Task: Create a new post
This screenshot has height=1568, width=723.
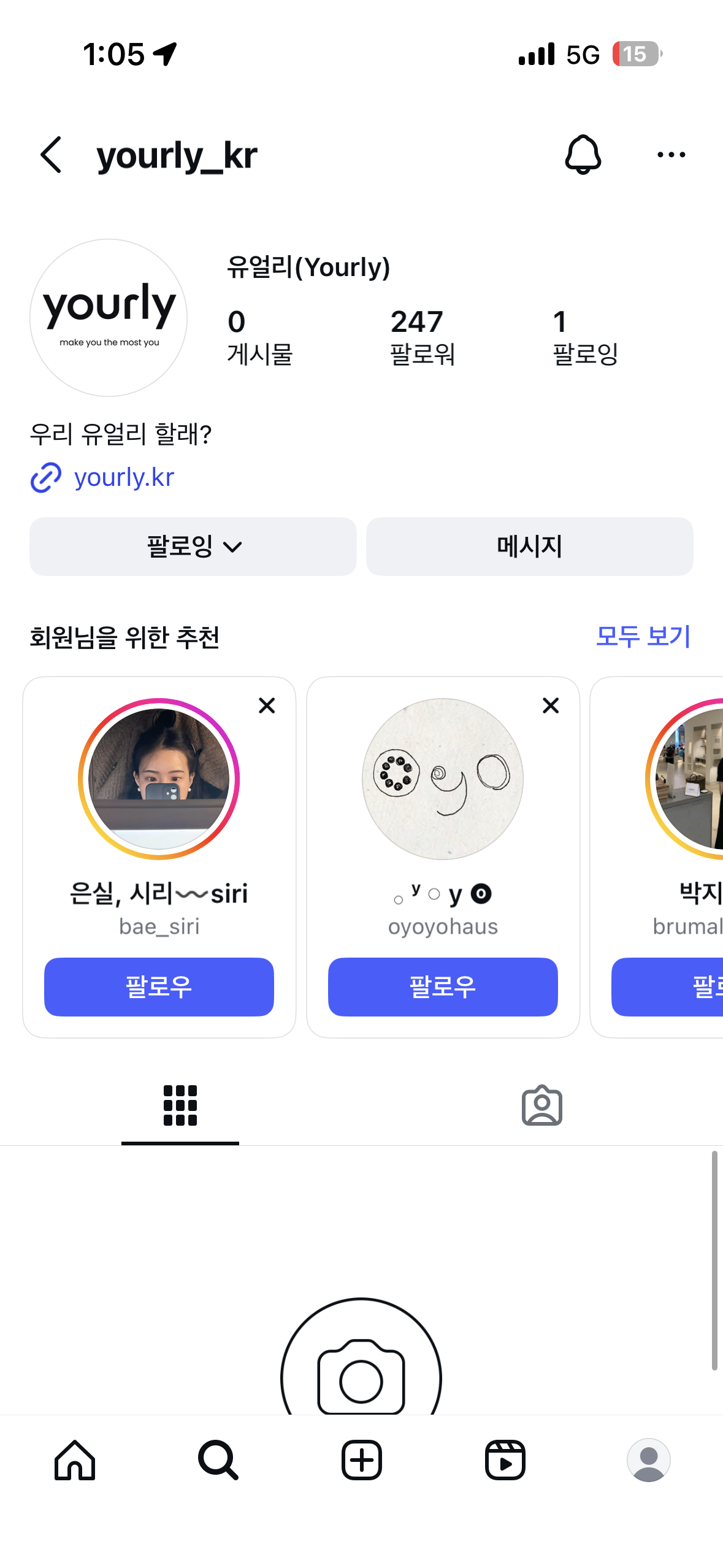Action: (362, 1460)
